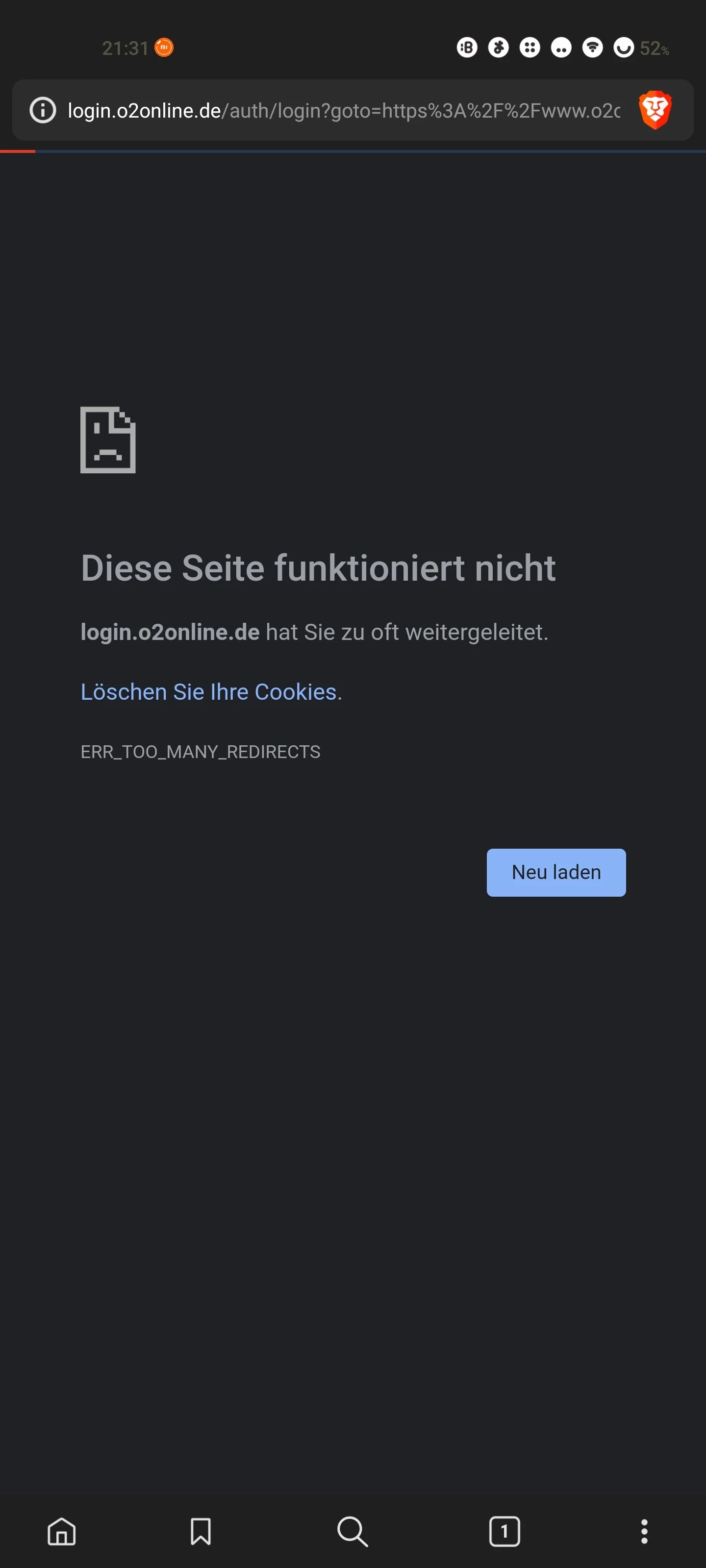Tap the address bar with login.o2online.de URL
706x1568 pixels.
pyautogui.click(x=344, y=111)
